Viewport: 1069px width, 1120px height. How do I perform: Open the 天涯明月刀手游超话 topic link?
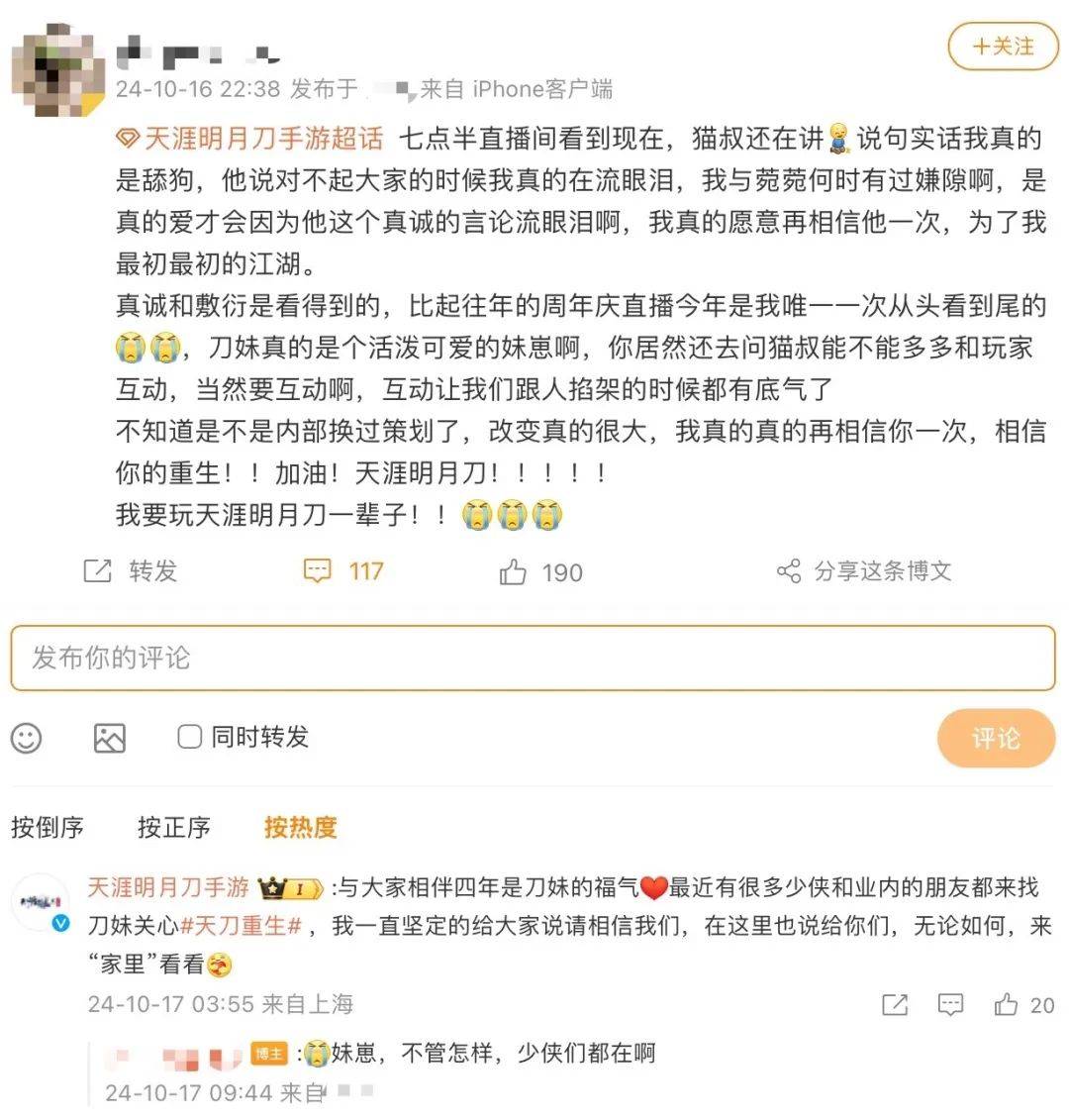[x=261, y=138]
